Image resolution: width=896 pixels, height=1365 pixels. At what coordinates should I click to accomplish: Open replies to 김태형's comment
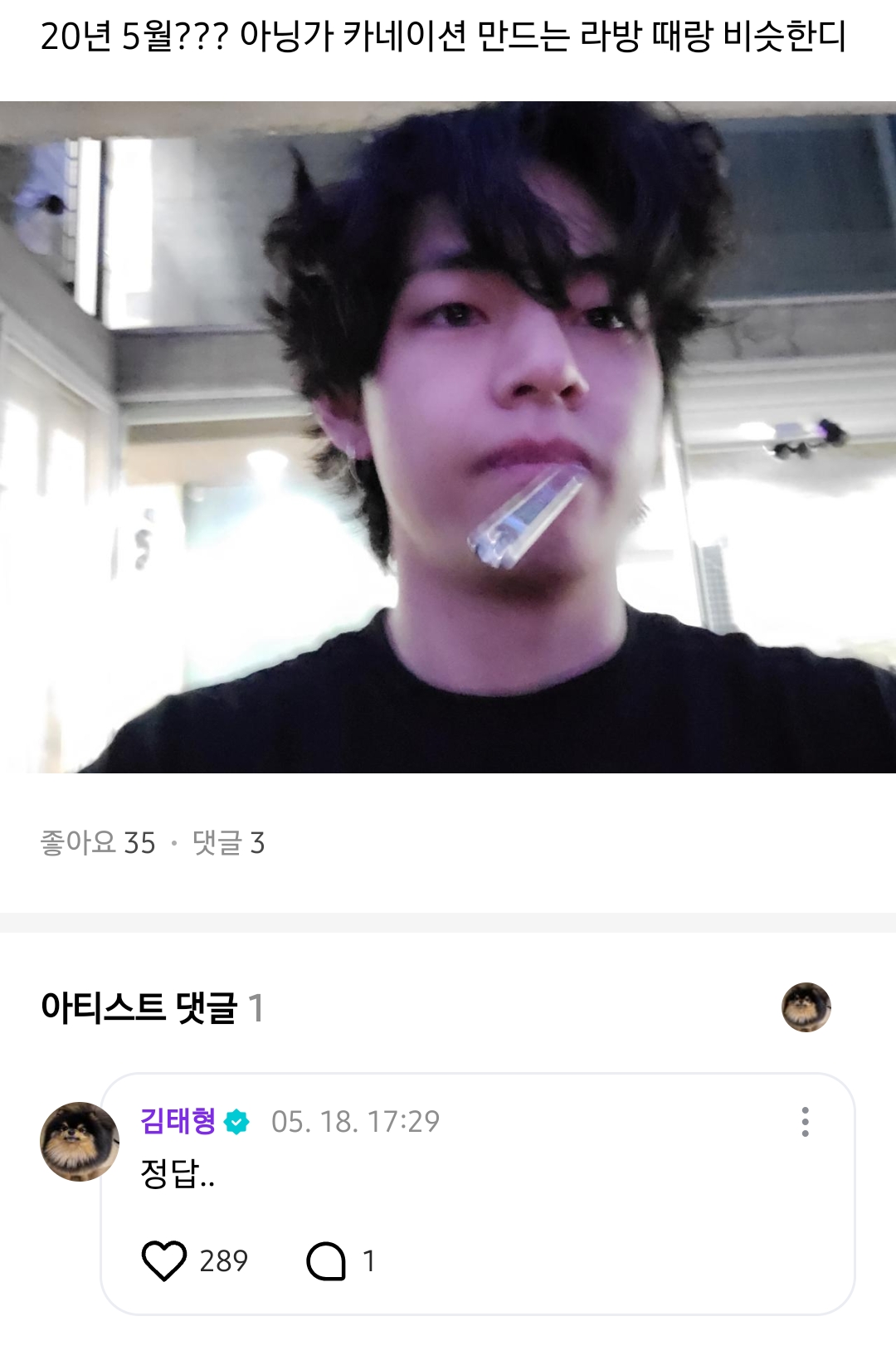(326, 1261)
